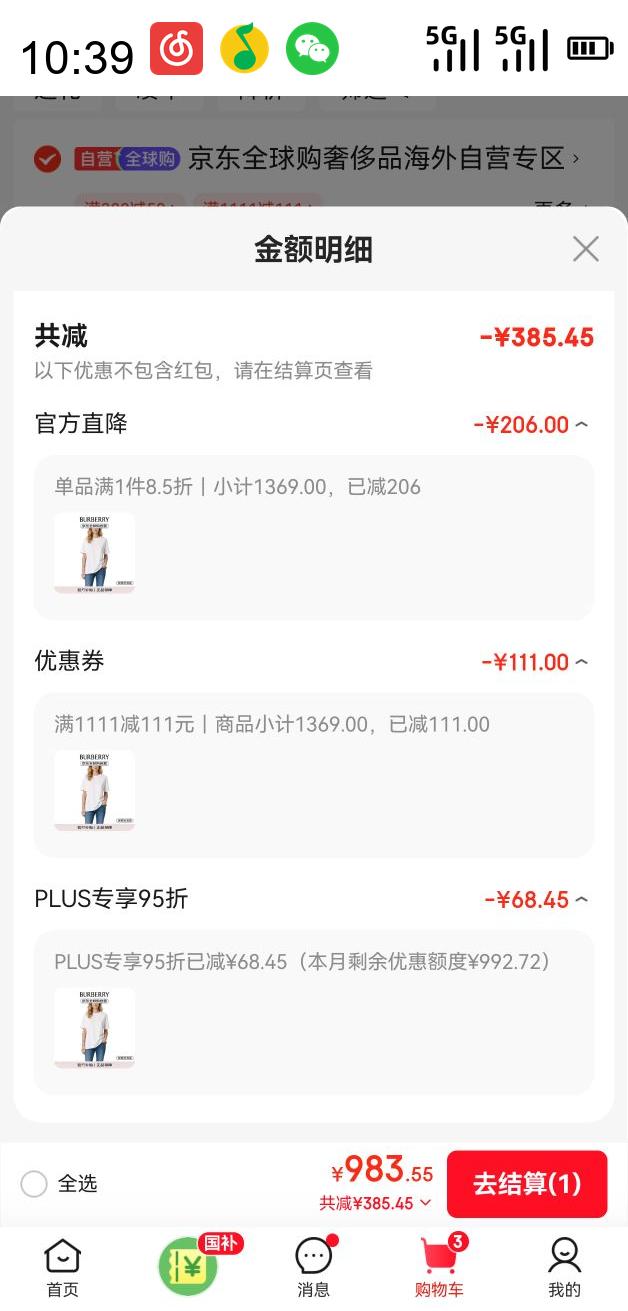Viewport: 628px width, 1311px height.
Task: Select the 购物车 tab
Action: [439, 1267]
